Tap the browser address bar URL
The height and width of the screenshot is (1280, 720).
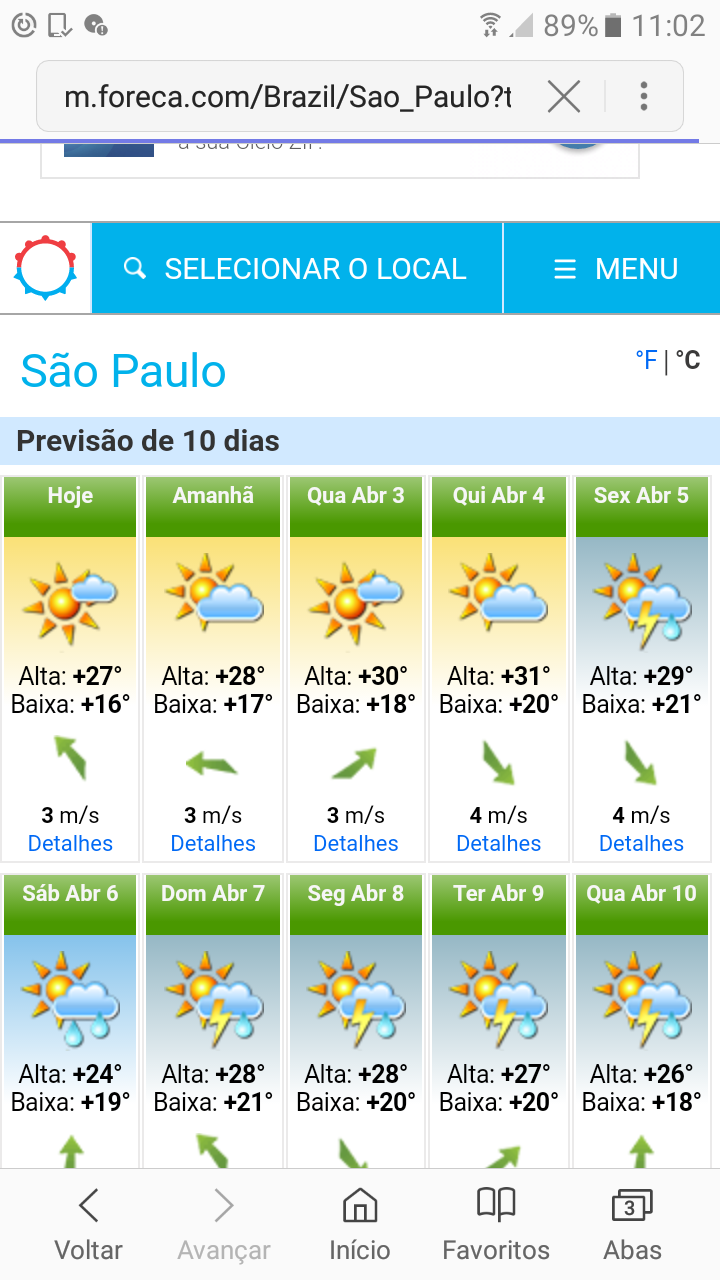tap(288, 97)
